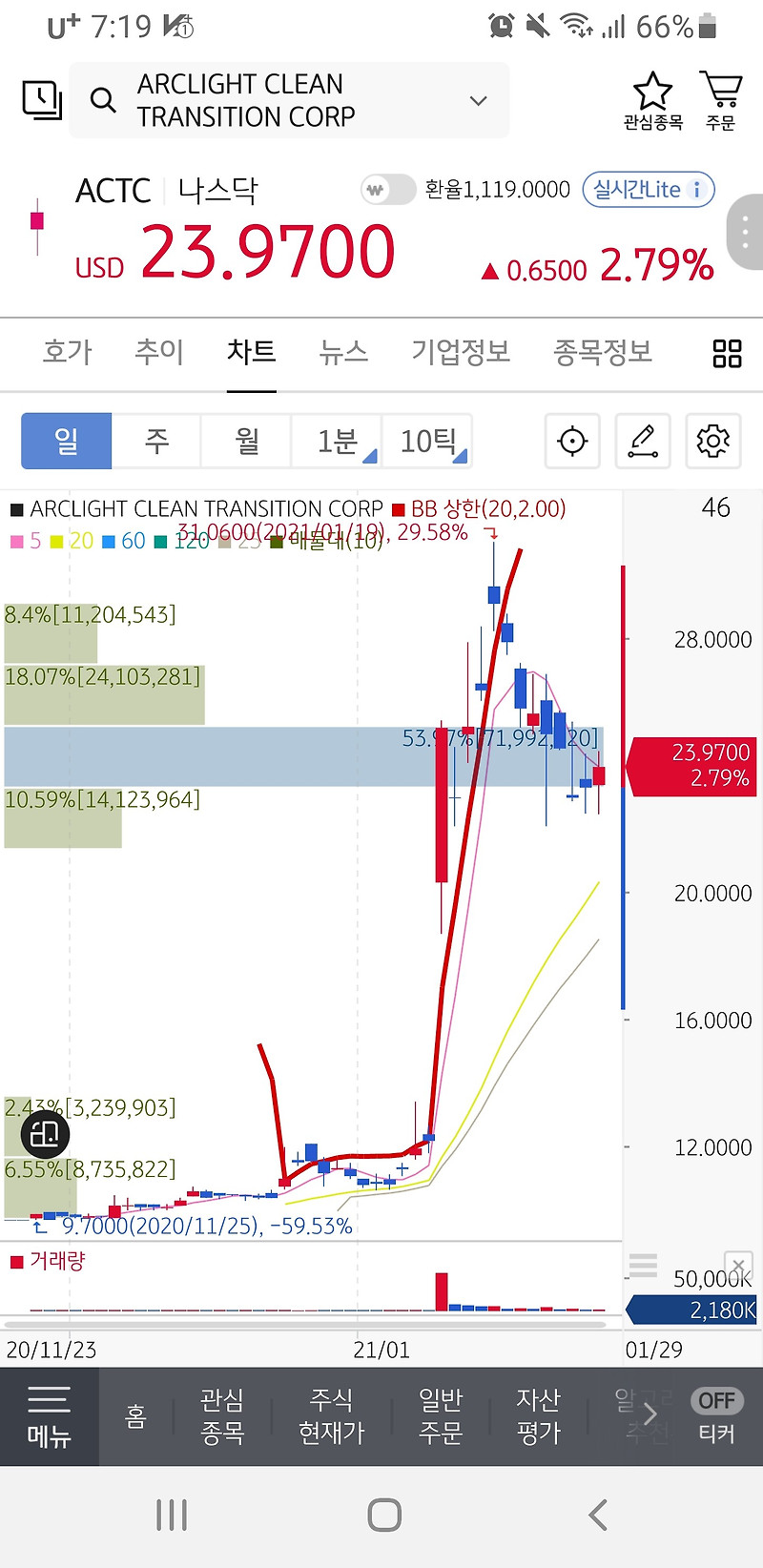This screenshot has height=1568, width=763.
Task: Open chart settings gear
Action: click(x=713, y=441)
